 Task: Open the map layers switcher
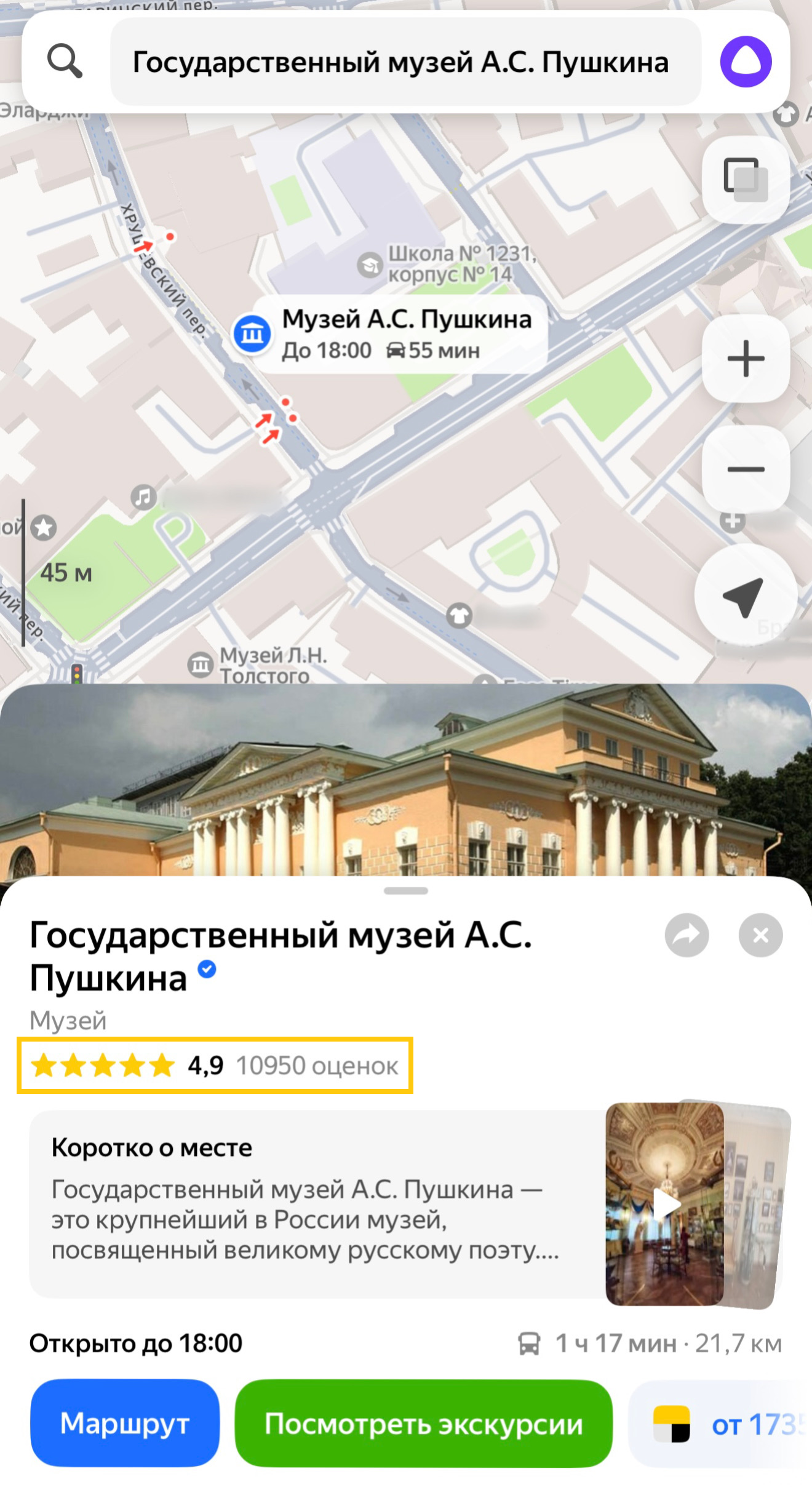(x=746, y=179)
